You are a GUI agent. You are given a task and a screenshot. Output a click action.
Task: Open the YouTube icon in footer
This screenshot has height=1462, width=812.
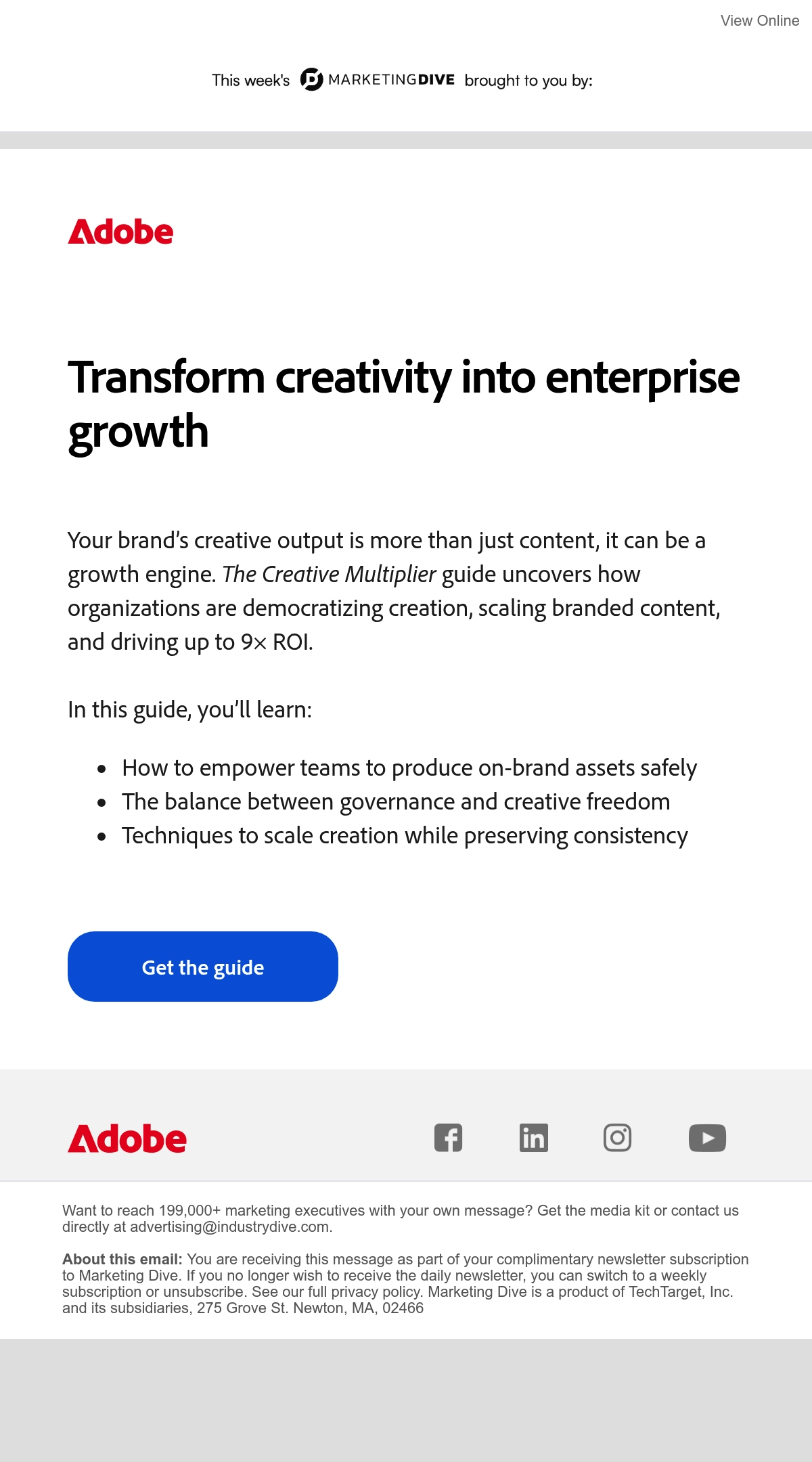coord(708,1138)
